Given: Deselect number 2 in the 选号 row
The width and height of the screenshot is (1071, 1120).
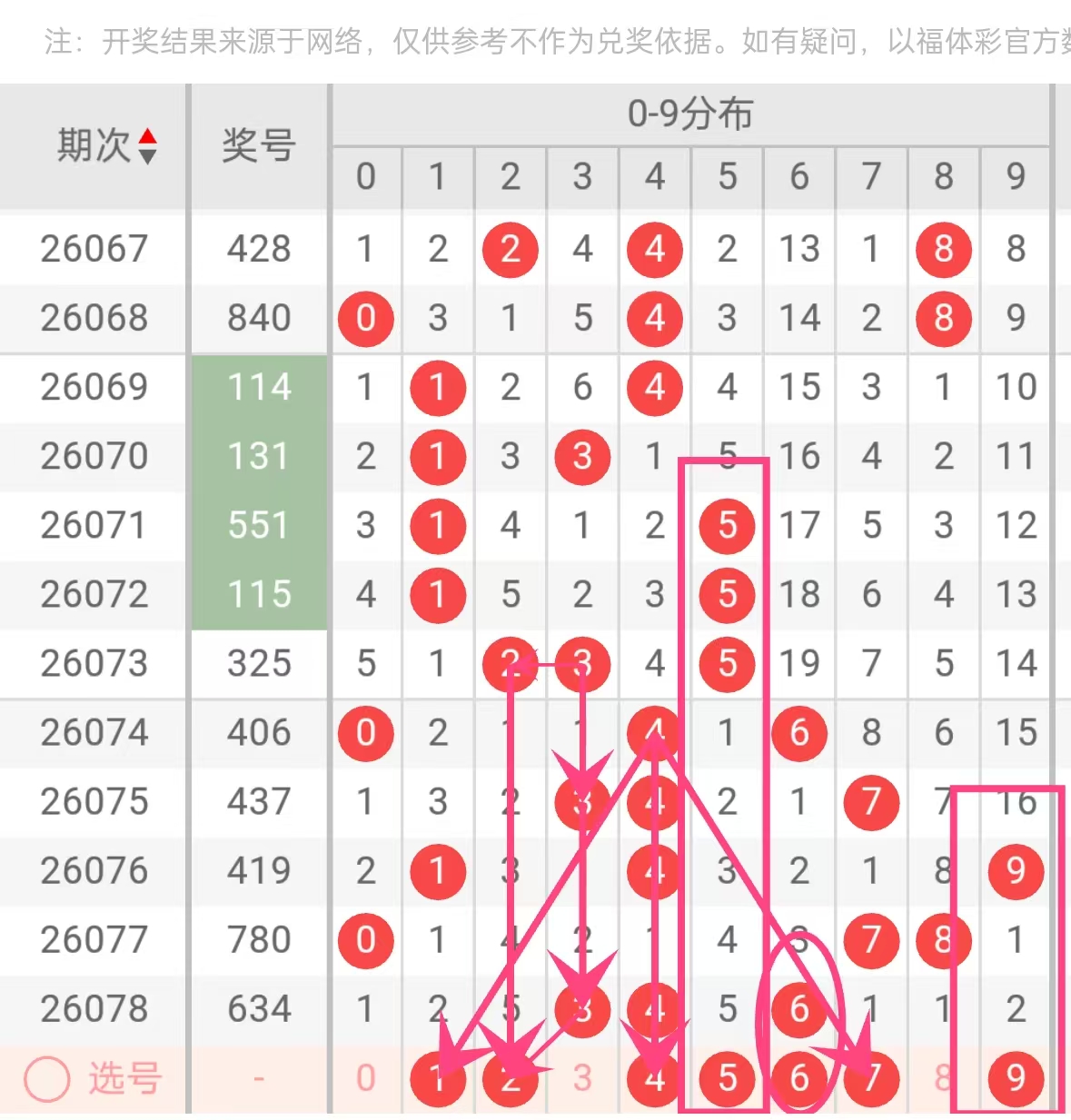Looking at the screenshot, I should point(510,1078).
